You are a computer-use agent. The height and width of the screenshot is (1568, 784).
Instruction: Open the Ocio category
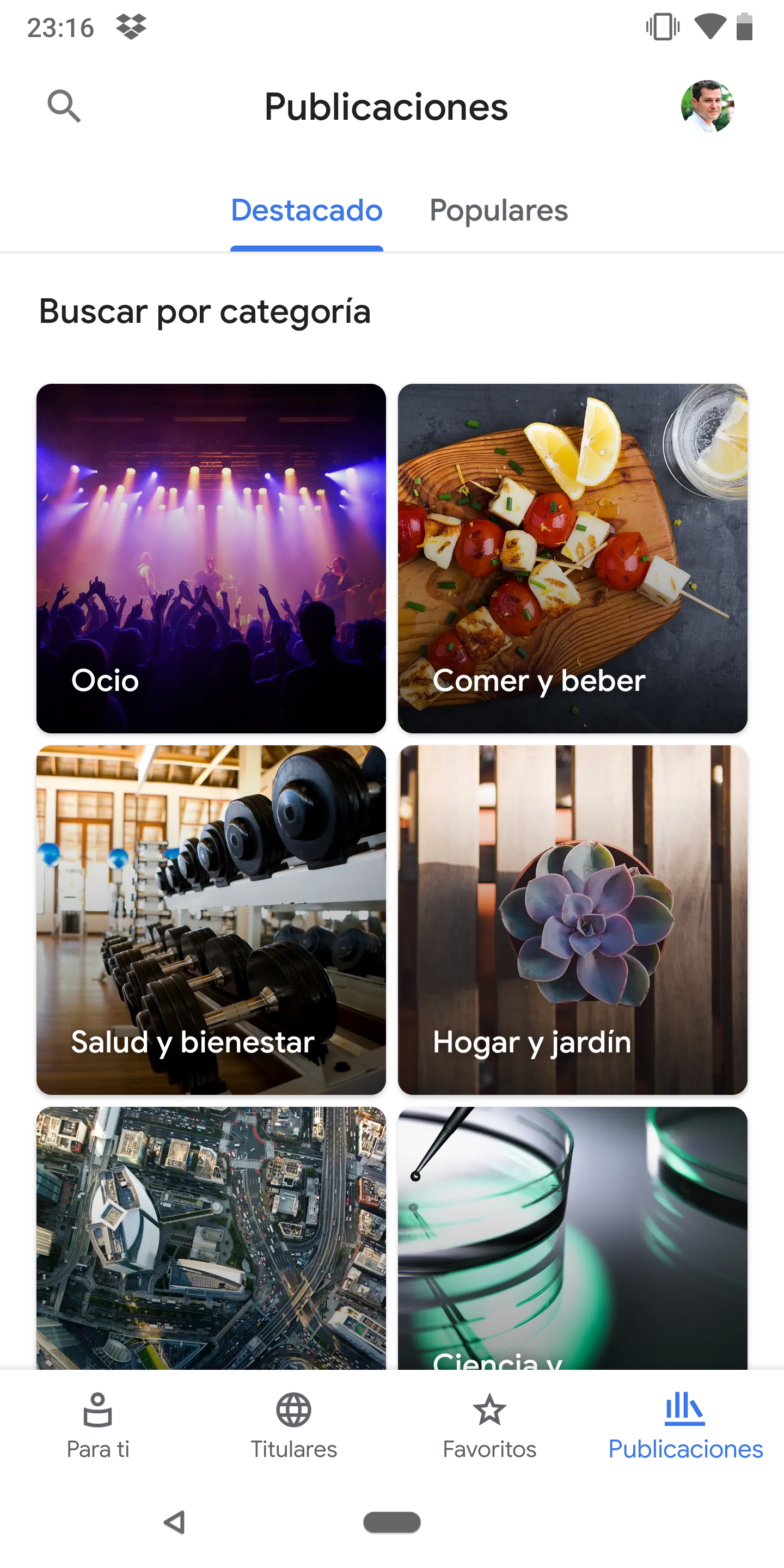tap(211, 558)
